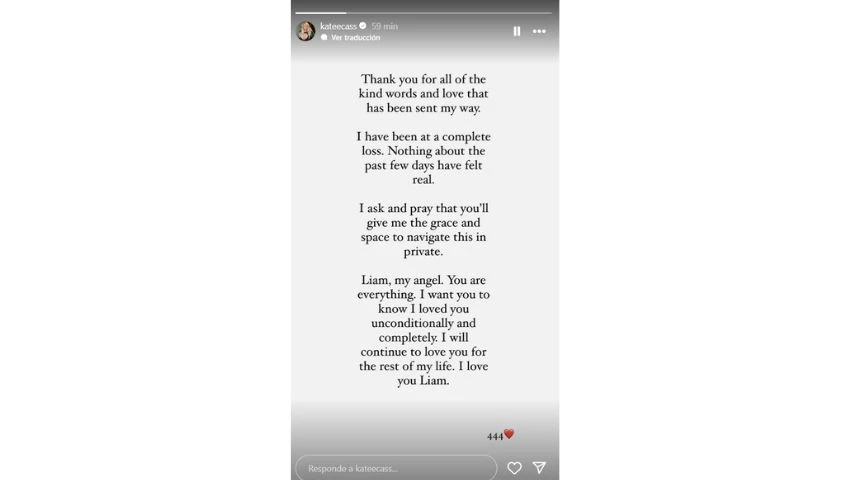Open kateecass profile picture
Viewport: 850px width, 480px height.
pos(305,31)
